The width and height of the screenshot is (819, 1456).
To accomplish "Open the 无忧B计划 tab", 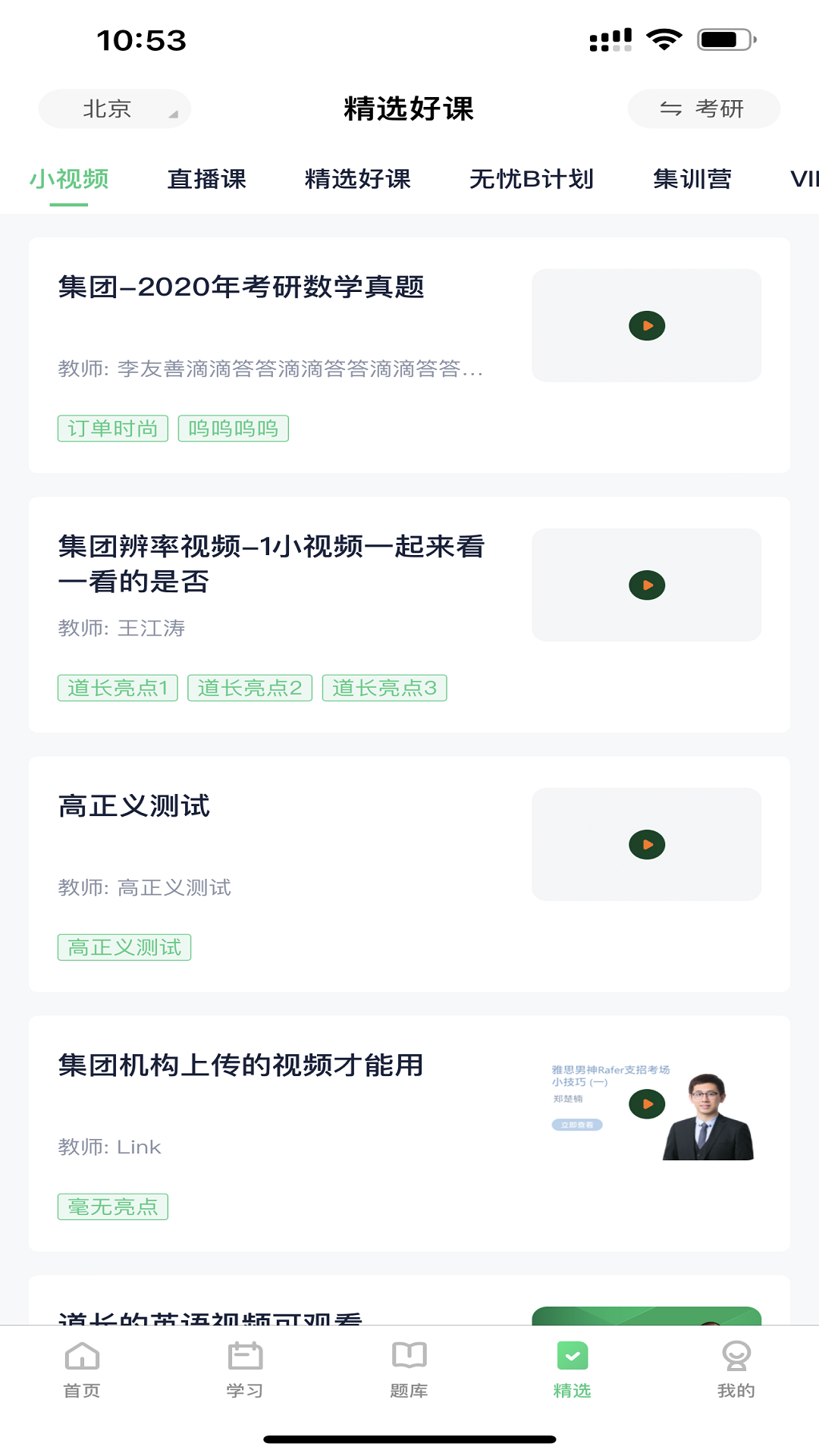I will [x=532, y=179].
